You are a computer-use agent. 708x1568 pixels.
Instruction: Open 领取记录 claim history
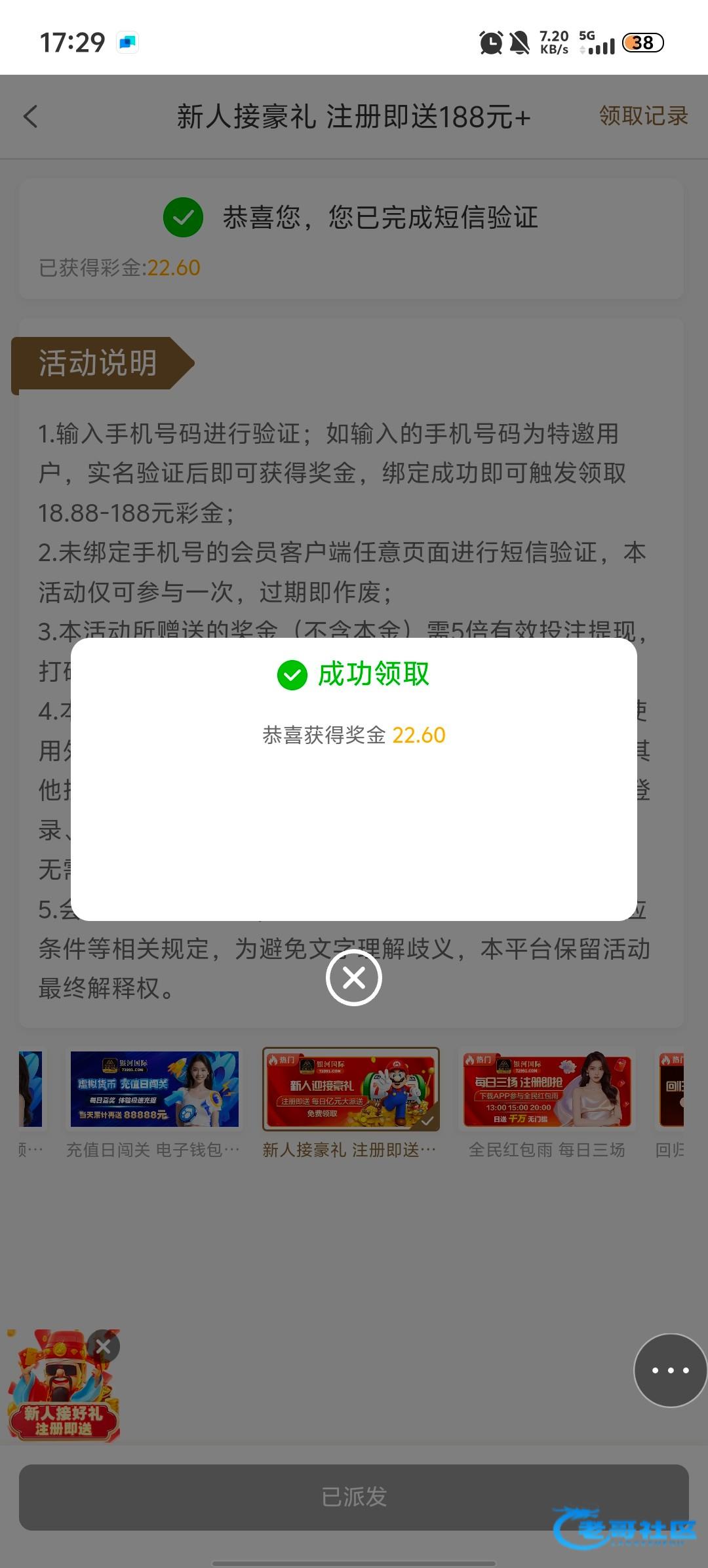[642, 116]
